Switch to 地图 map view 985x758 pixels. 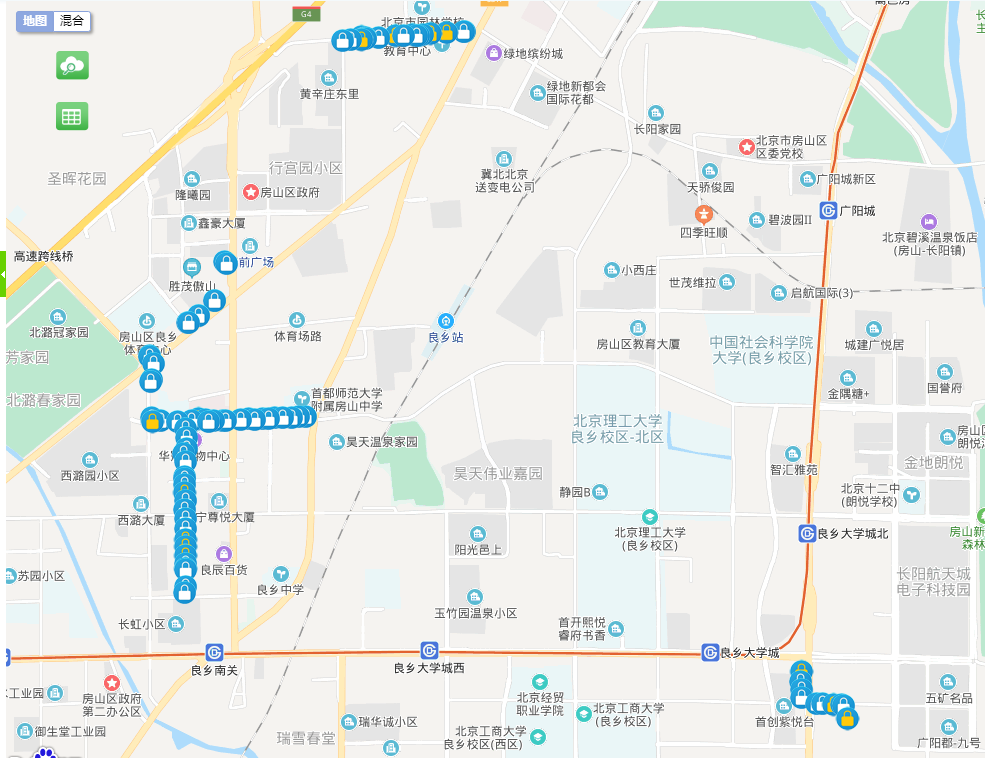(35, 20)
